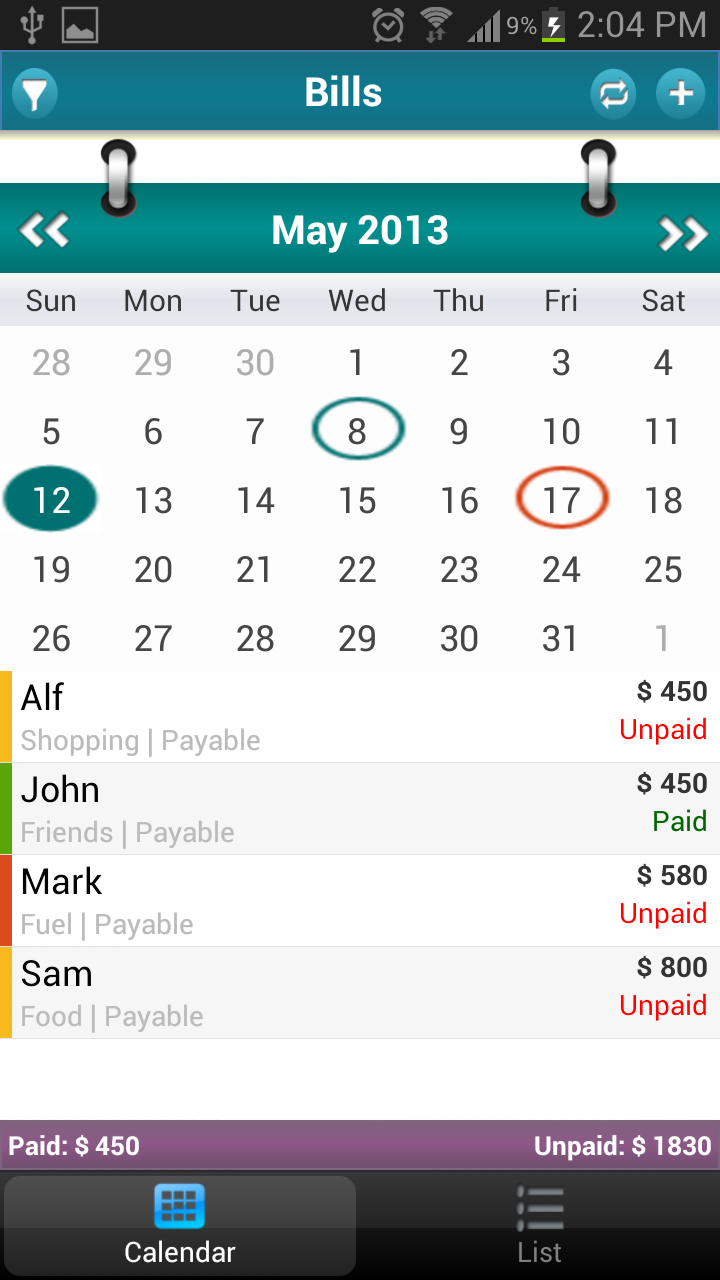This screenshot has height=1280, width=720.
Task: Deselect the highlighted date 12
Action: (51, 499)
